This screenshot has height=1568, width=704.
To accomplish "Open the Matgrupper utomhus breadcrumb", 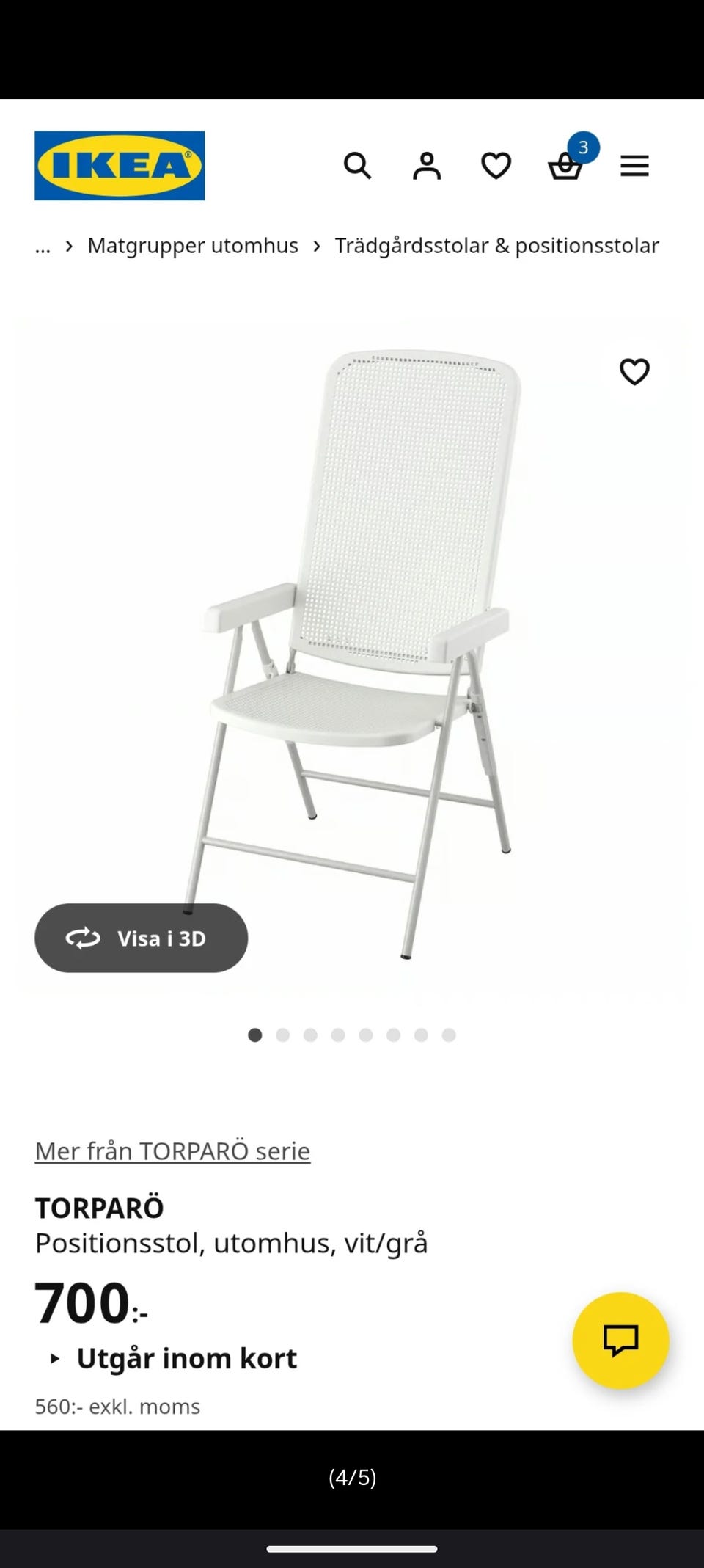I will point(192,245).
